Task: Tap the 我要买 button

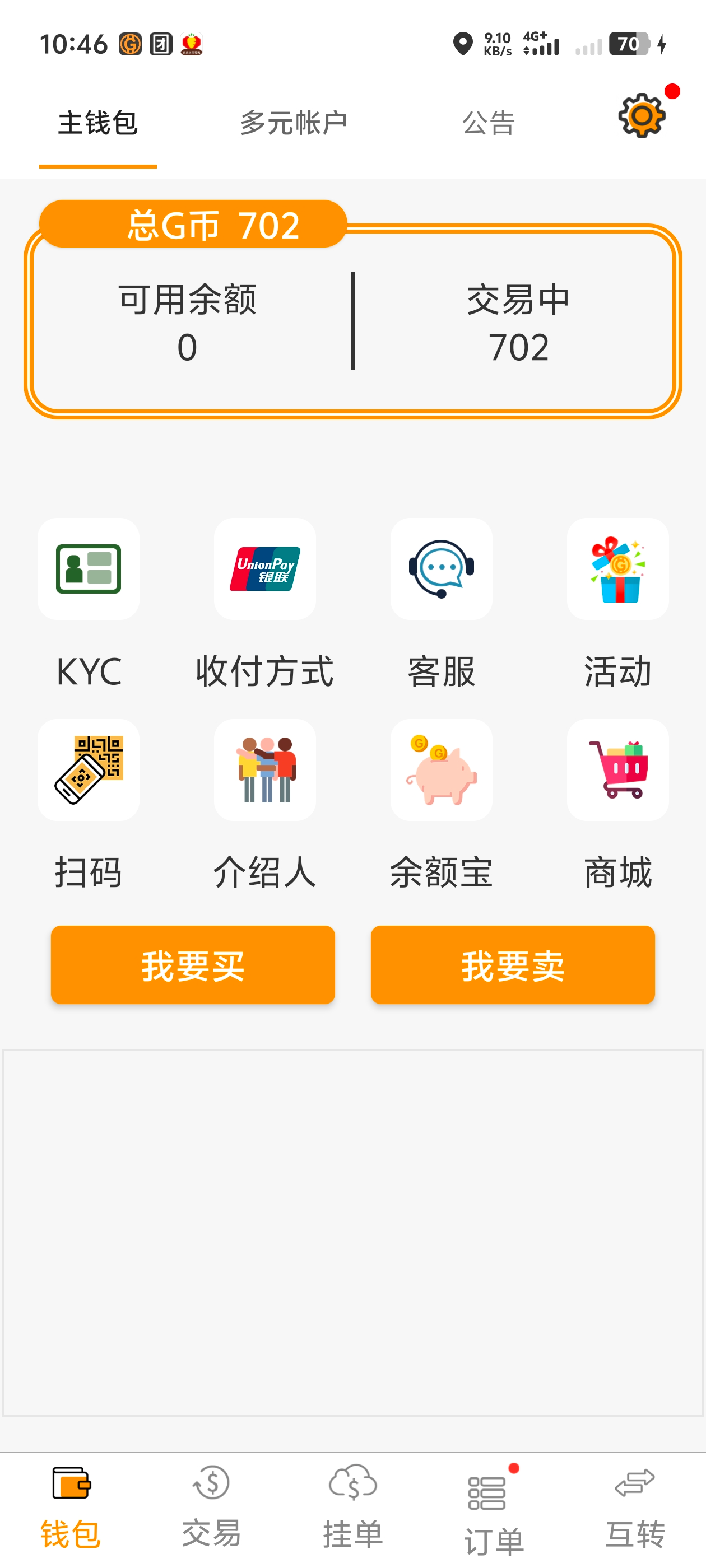Action: [x=193, y=965]
